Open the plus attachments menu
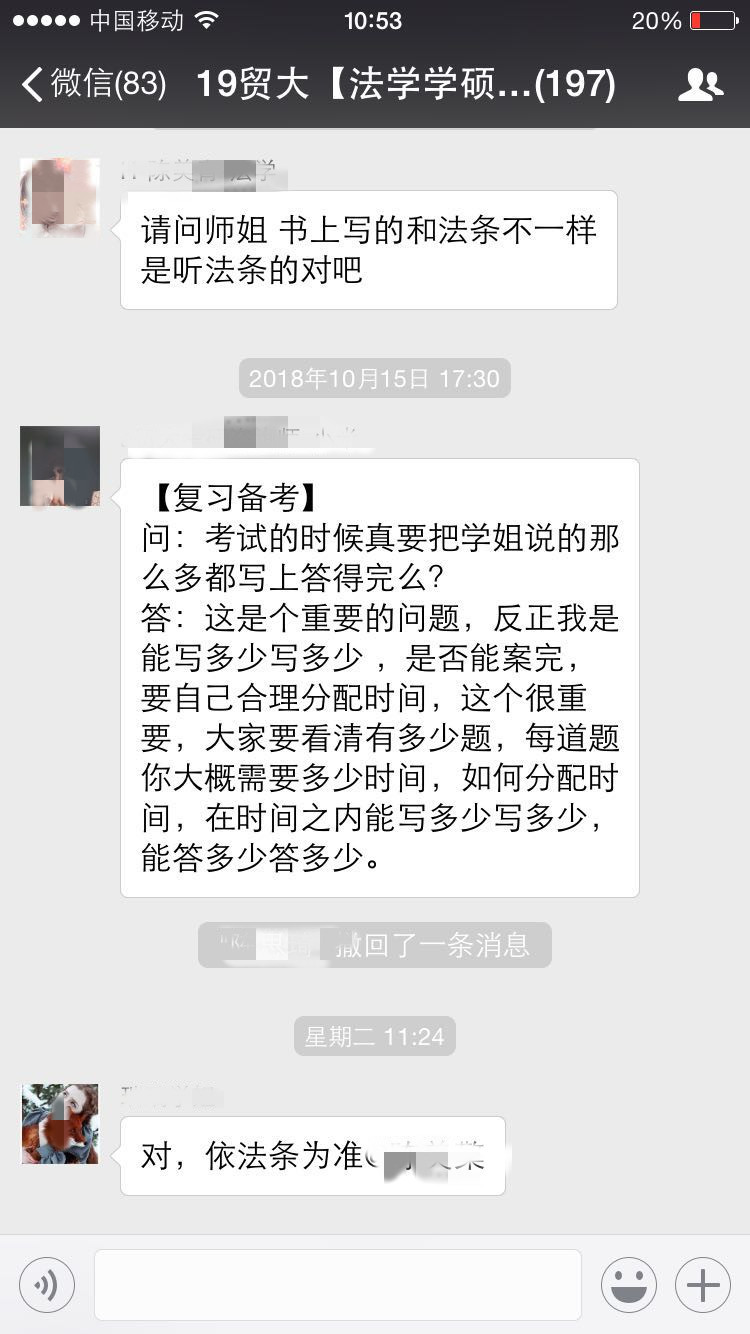This screenshot has width=750, height=1334. [703, 1285]
